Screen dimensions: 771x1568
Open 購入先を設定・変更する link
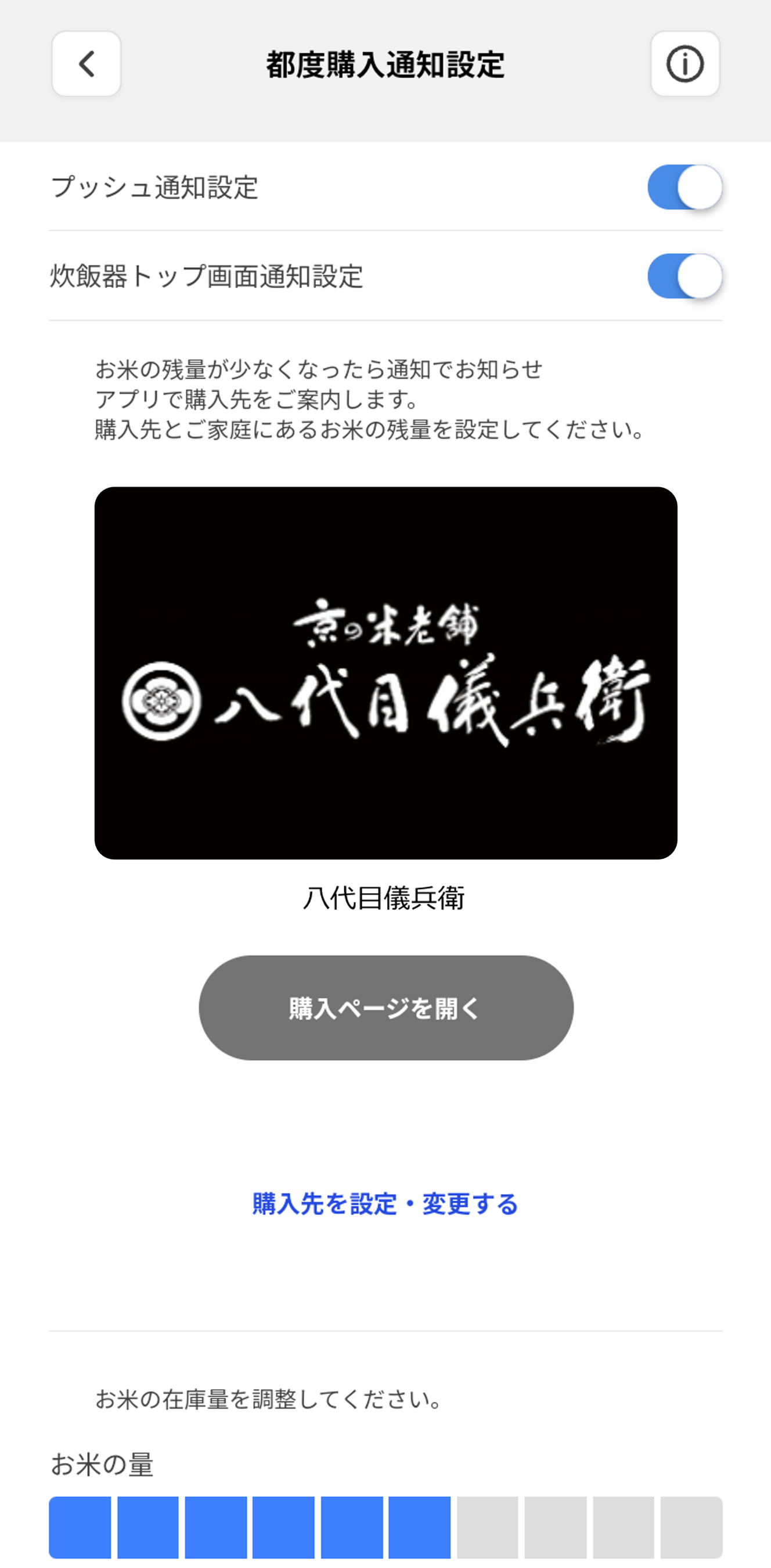coord(385,1204)
